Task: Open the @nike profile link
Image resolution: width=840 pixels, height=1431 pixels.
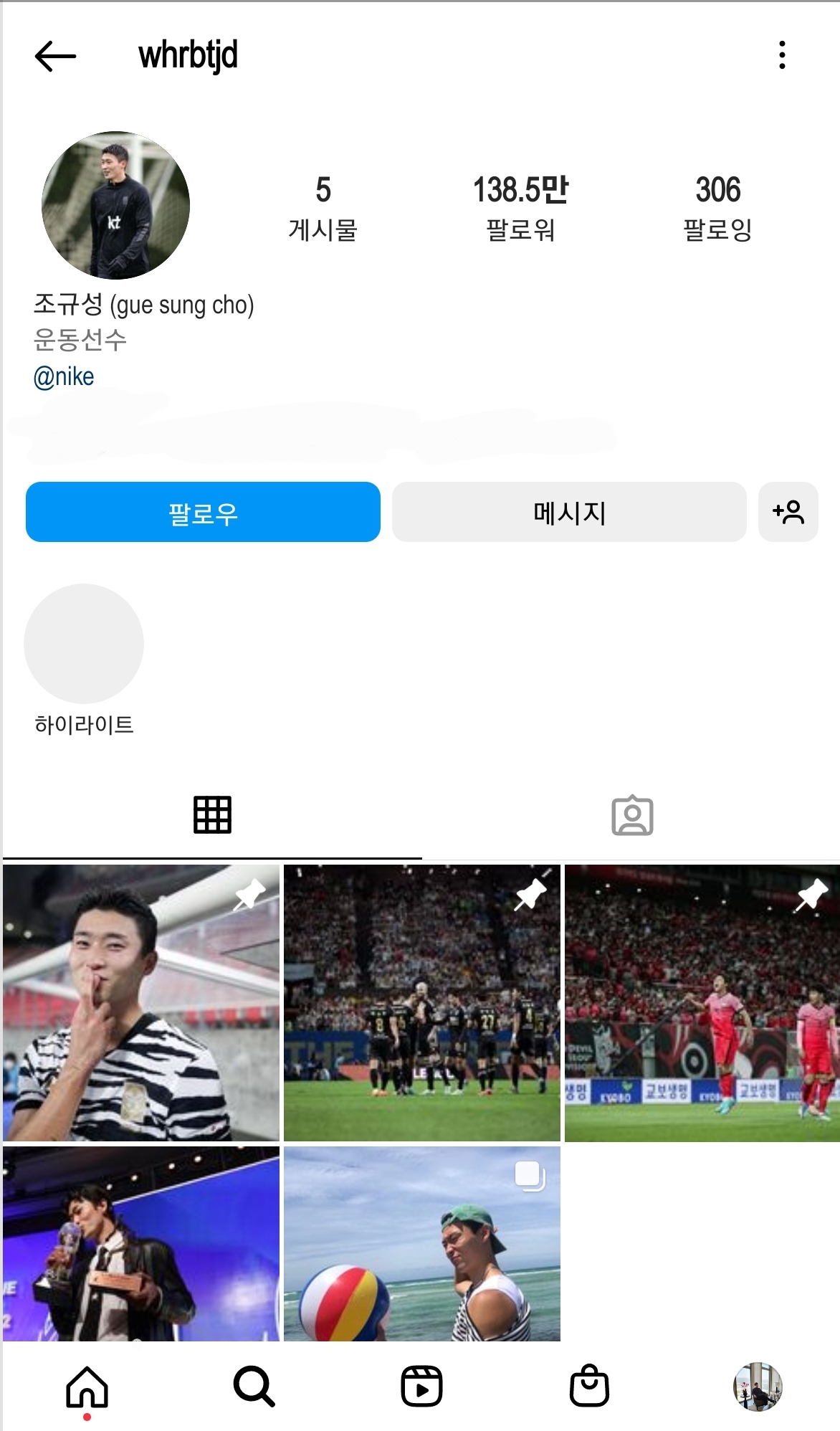Action: click(x=64, y=376)
